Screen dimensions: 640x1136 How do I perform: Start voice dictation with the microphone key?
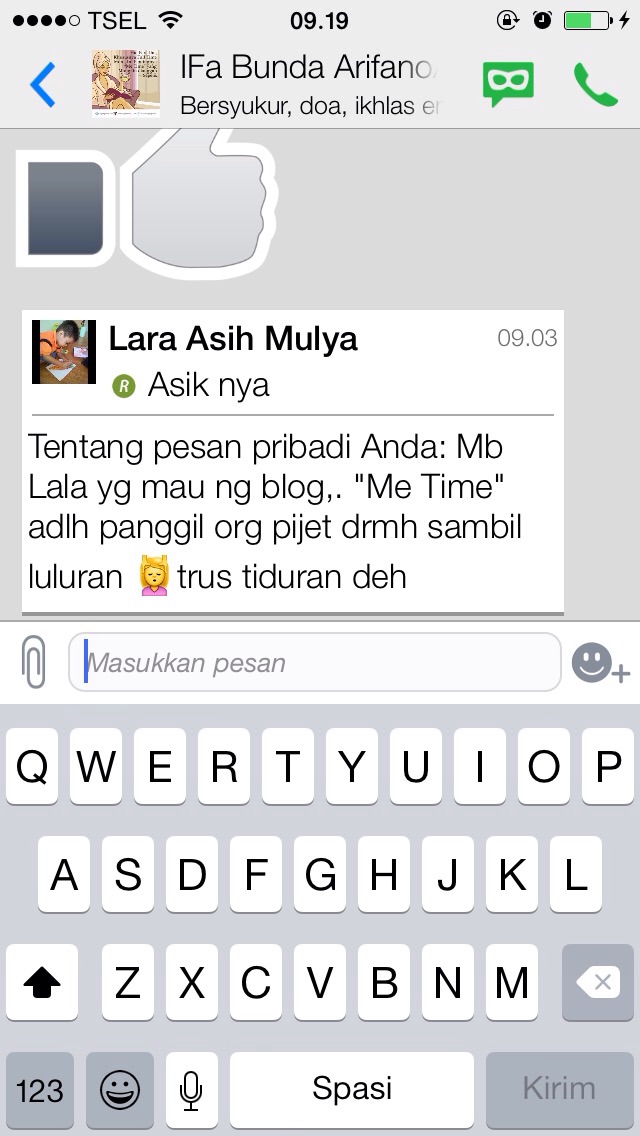coord(191,1088)
